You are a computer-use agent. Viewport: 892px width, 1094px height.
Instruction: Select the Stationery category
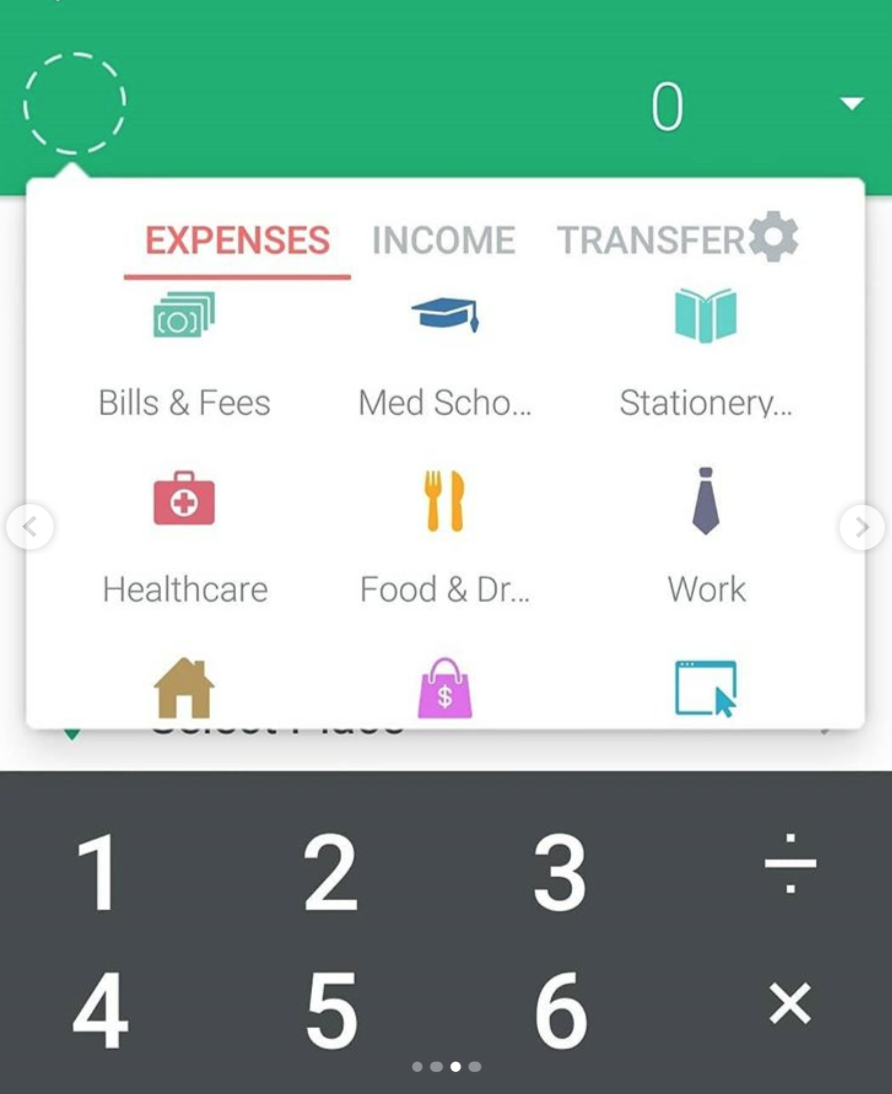706,350
